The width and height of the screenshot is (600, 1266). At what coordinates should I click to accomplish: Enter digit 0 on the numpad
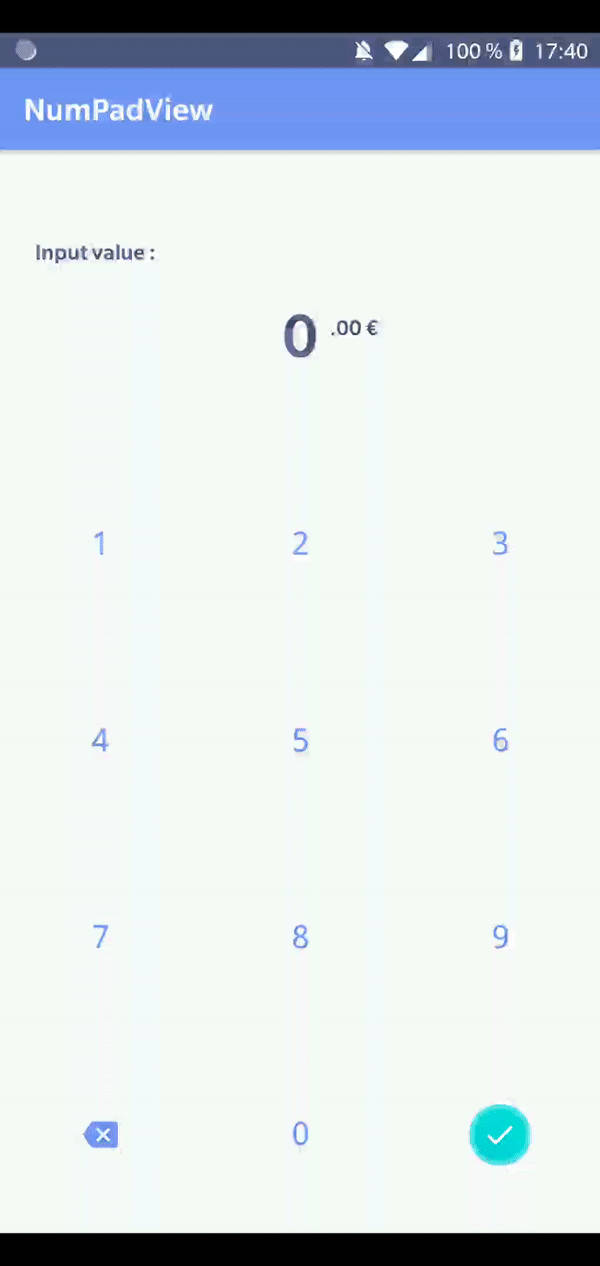tap(300, 1134)
